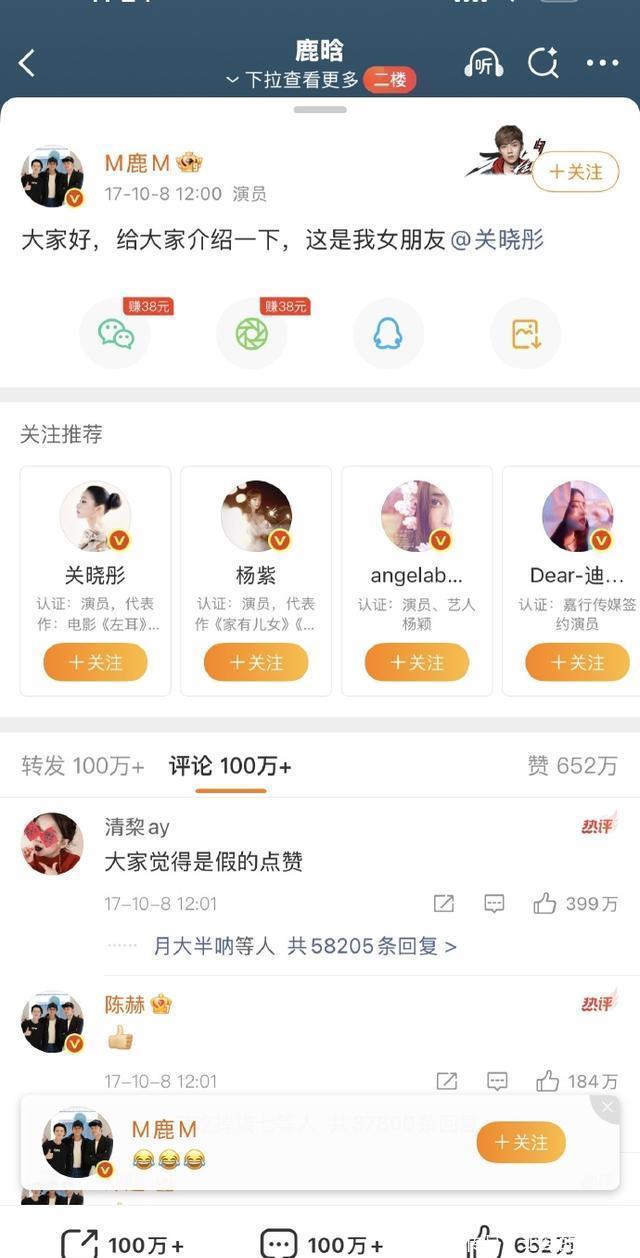Share the post to QQ
Image resolution: width=640 pixels, height=1258 pixels.
[x=388, y=334]
